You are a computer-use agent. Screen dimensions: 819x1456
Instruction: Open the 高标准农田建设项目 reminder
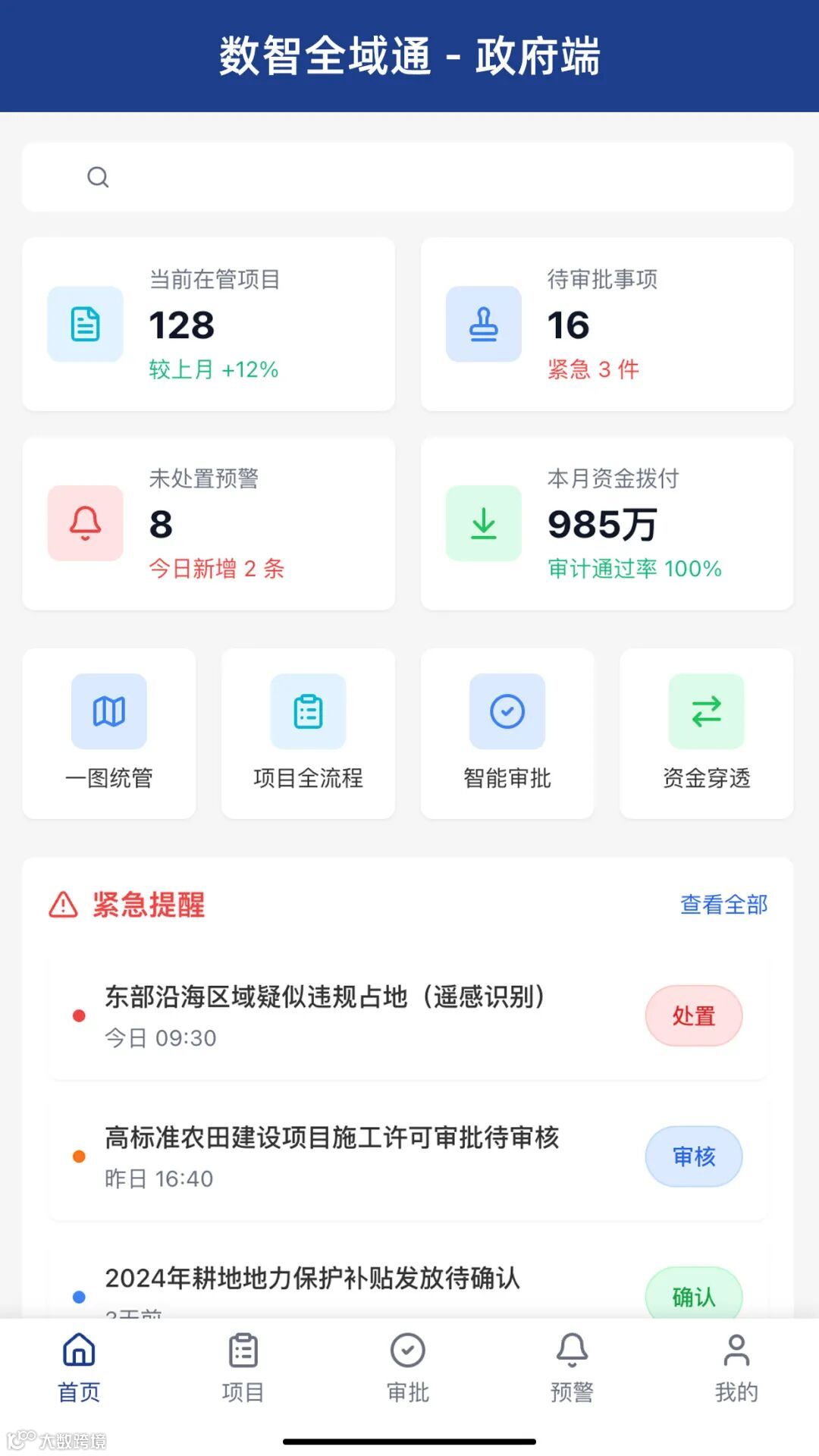click(x=408, y=1156)
